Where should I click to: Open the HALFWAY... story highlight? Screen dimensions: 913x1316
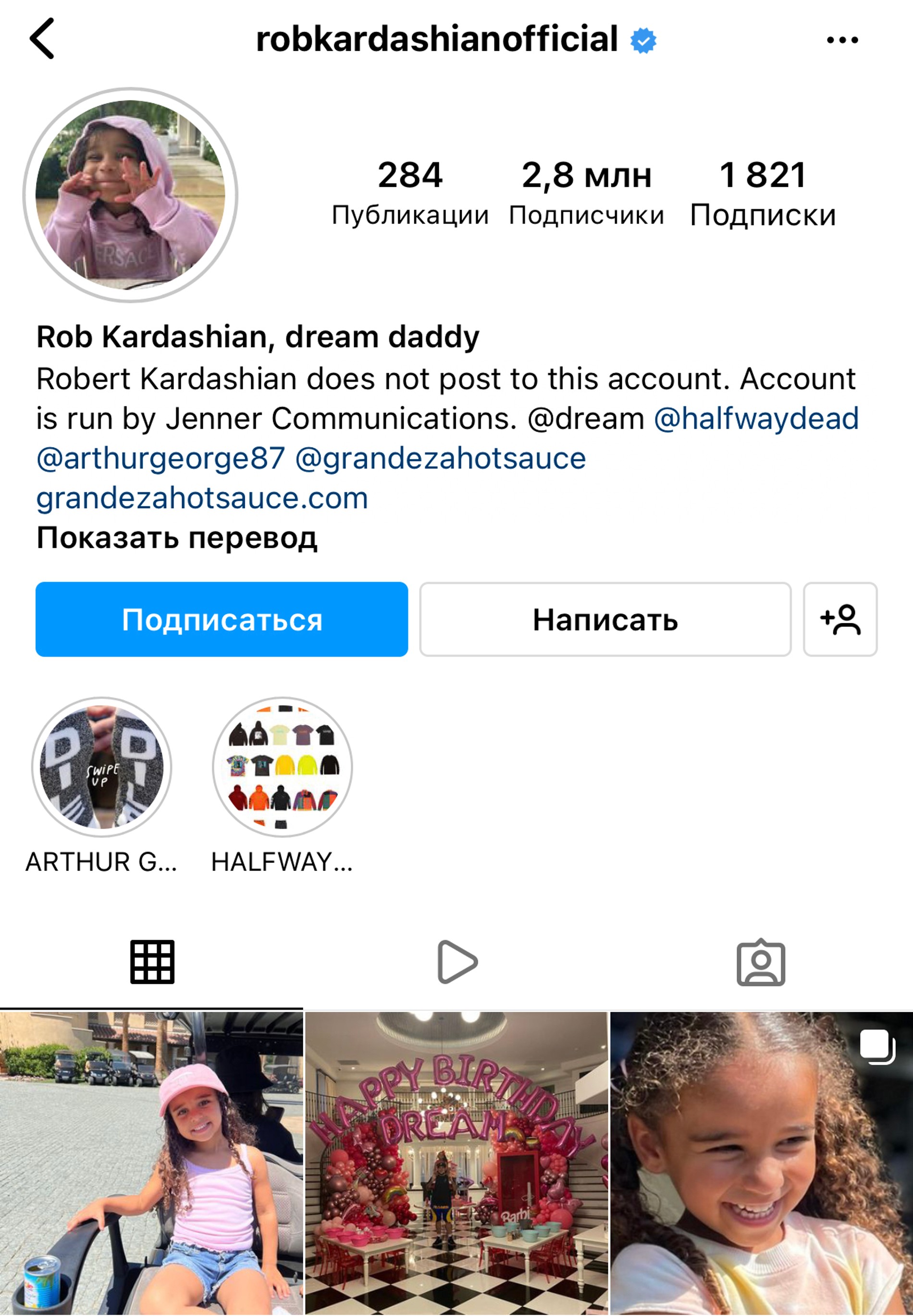pos(282,767)
